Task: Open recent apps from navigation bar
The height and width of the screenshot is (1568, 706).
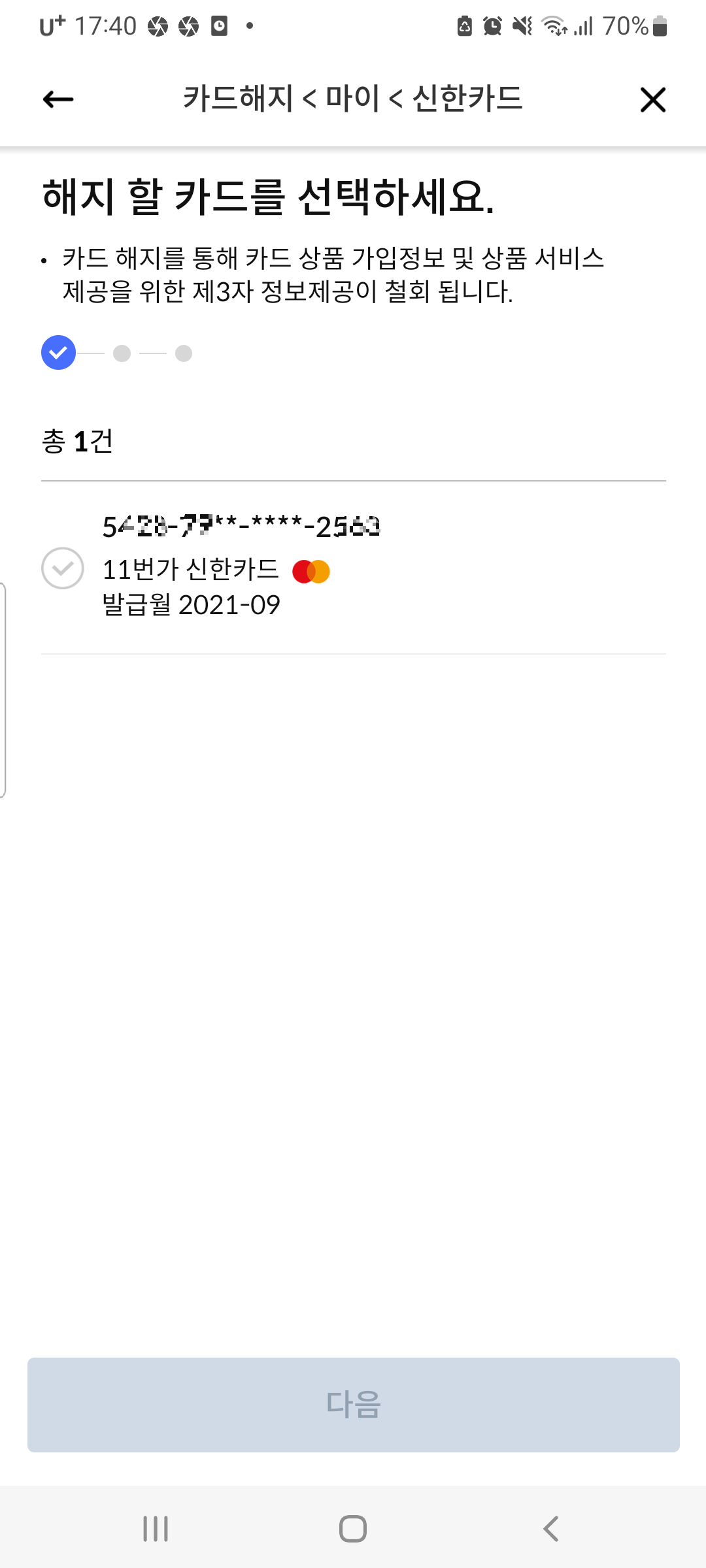Action: point(156,1529)
